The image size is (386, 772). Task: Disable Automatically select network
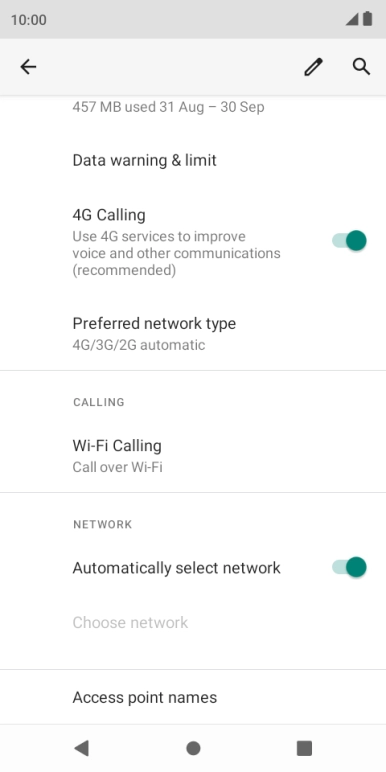point(349,567)
